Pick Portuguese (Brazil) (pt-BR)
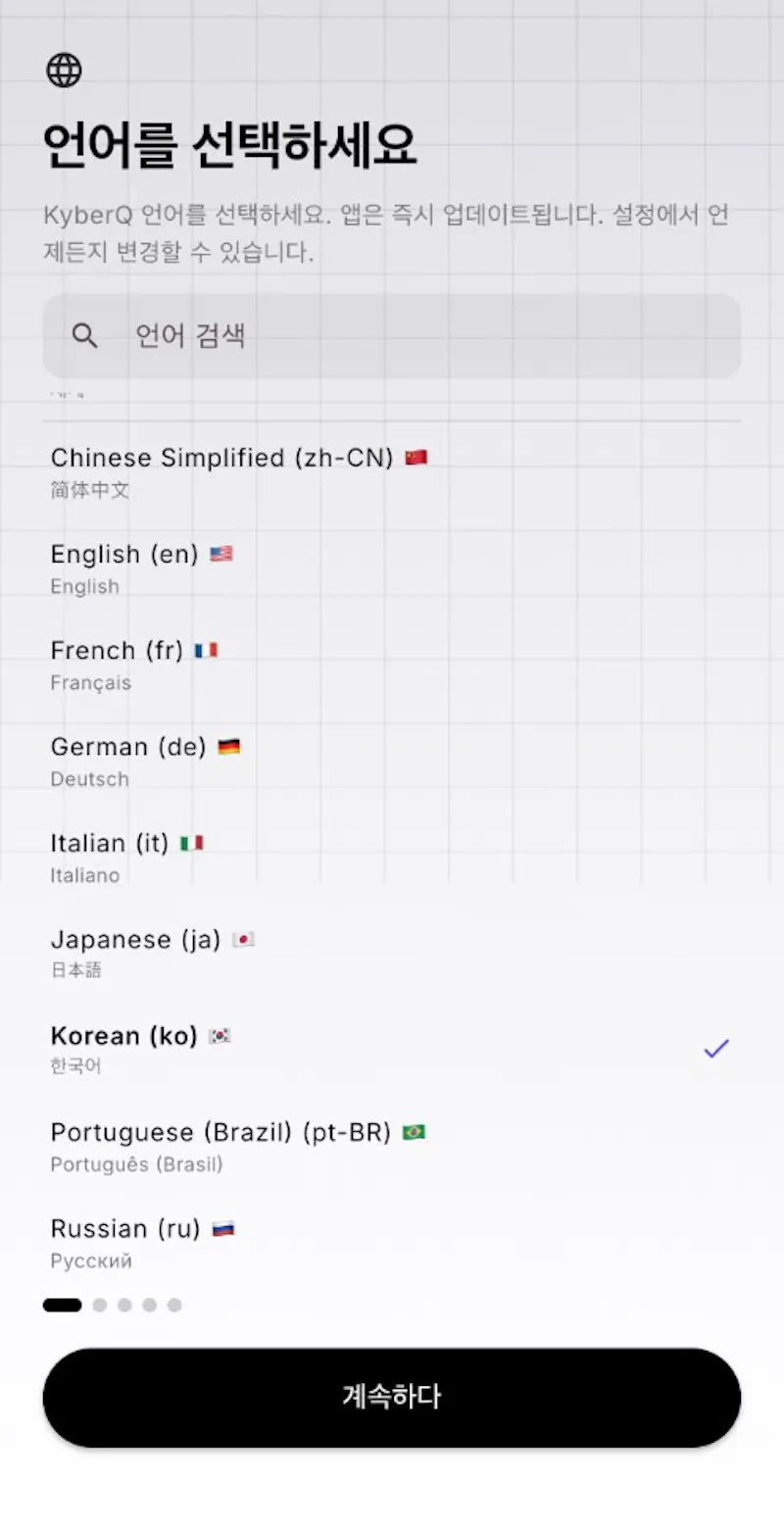Image resolution: width=784 pixels, height=1530 pixels. (392, 1146)
